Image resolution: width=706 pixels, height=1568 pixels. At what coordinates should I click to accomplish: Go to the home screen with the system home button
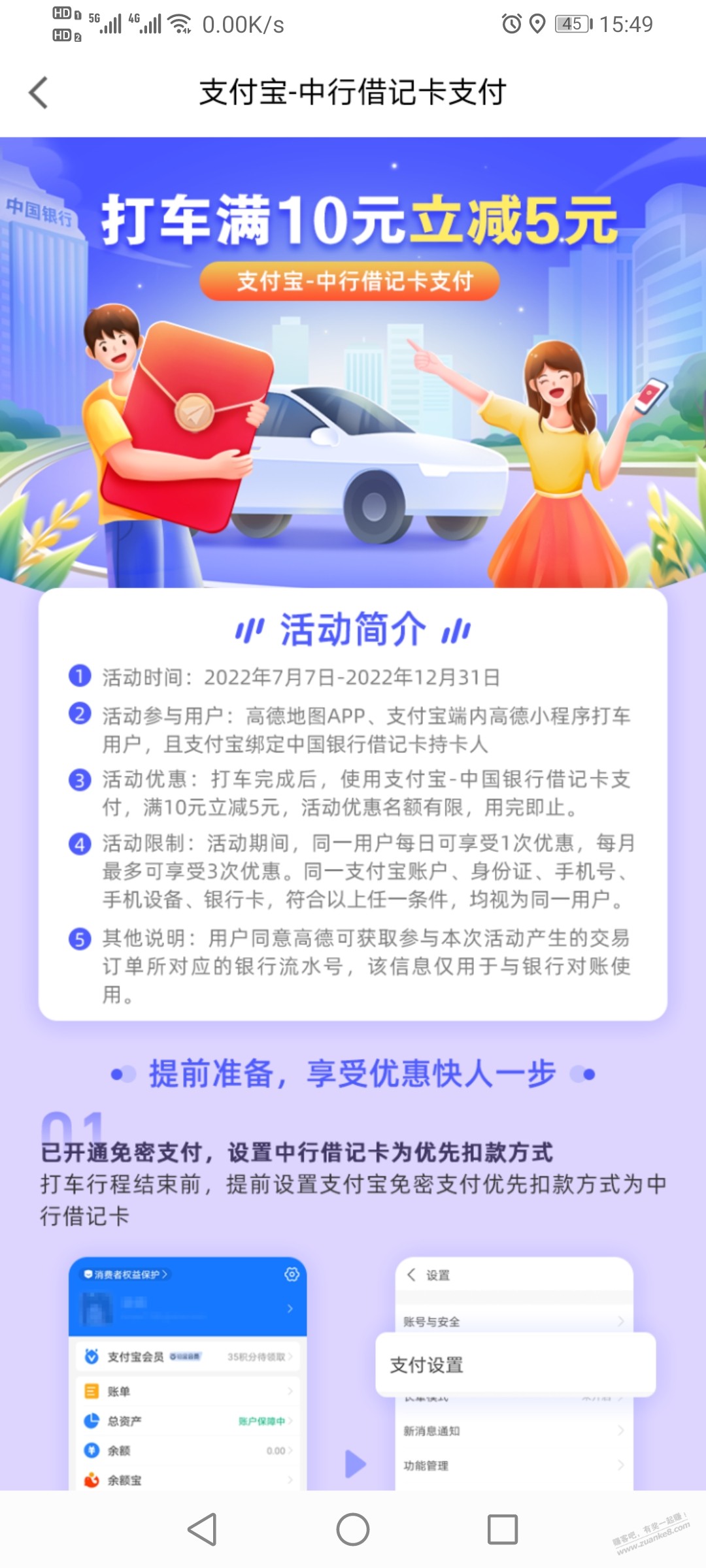[353, 1529]
